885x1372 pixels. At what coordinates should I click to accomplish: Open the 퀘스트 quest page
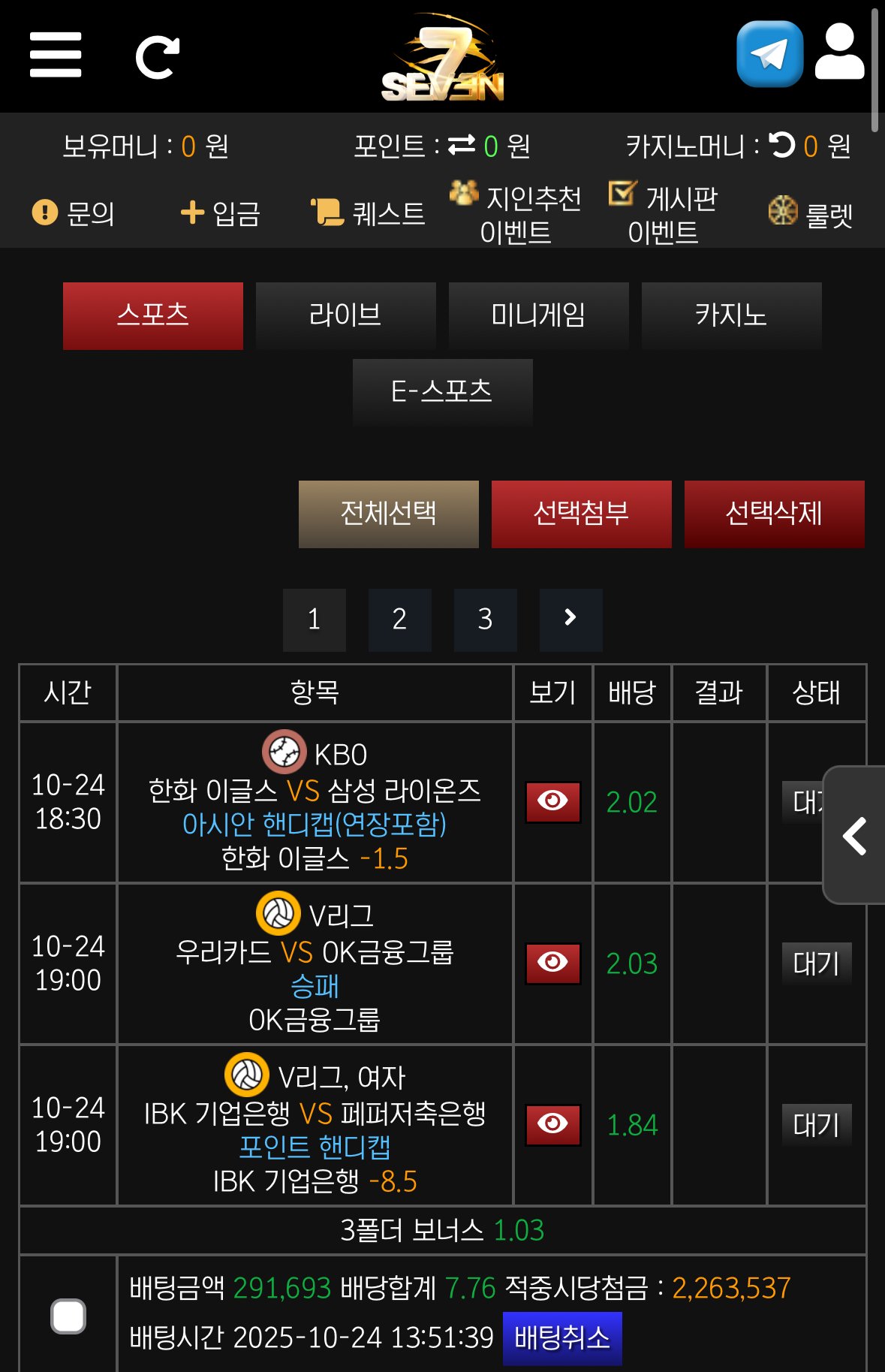click(x=369, y=213)
